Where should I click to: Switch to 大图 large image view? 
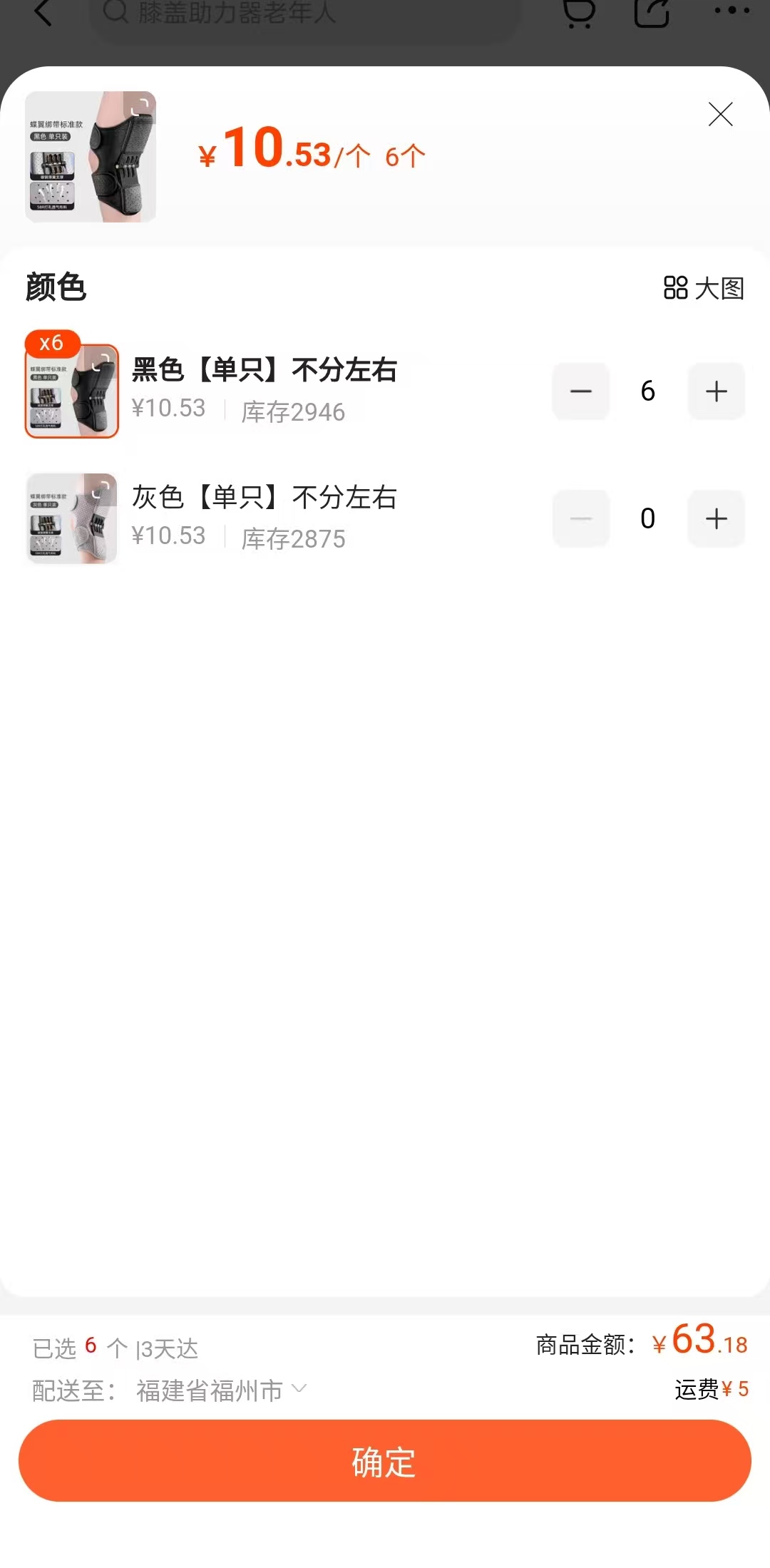[x=704, y=288]
